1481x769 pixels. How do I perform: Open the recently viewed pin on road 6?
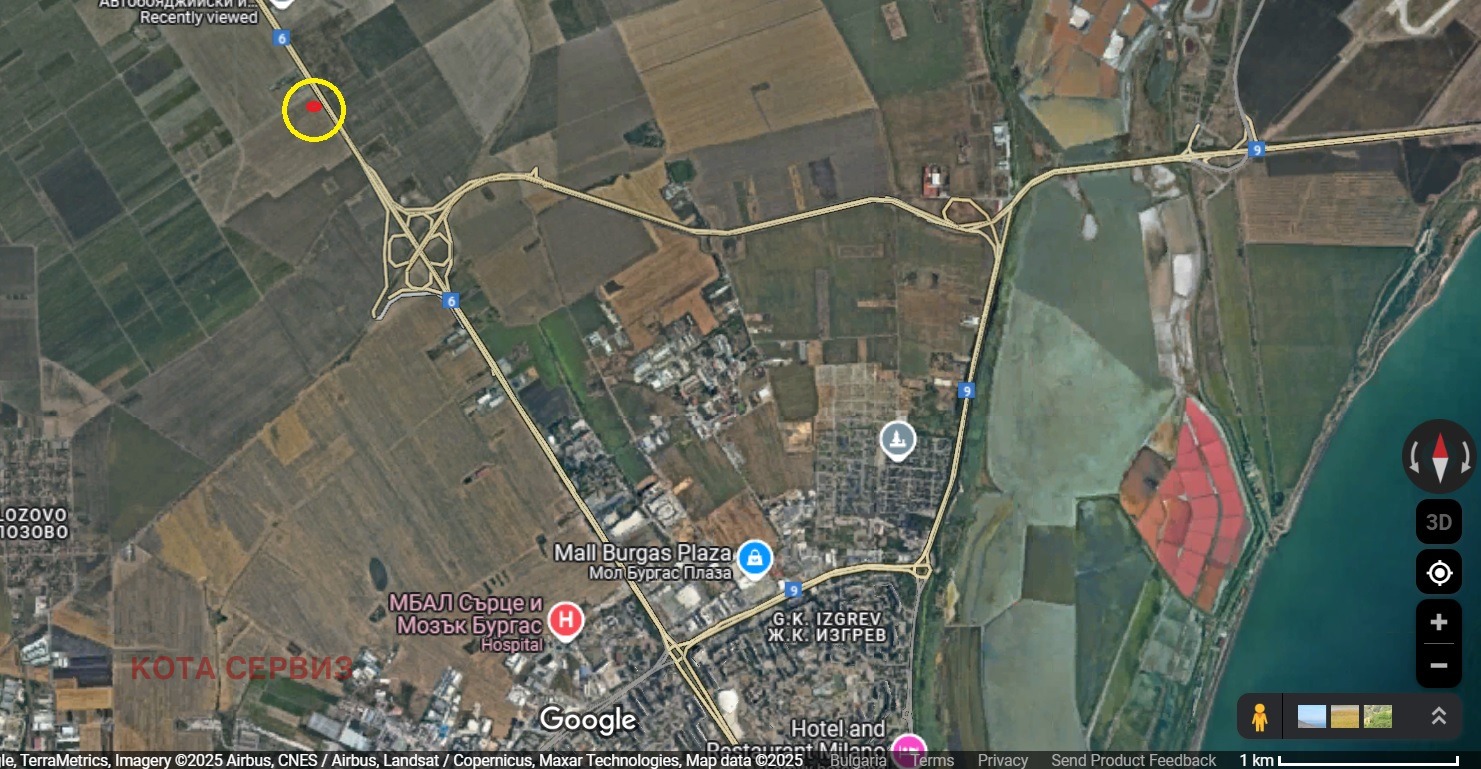(x=283, y=4)
